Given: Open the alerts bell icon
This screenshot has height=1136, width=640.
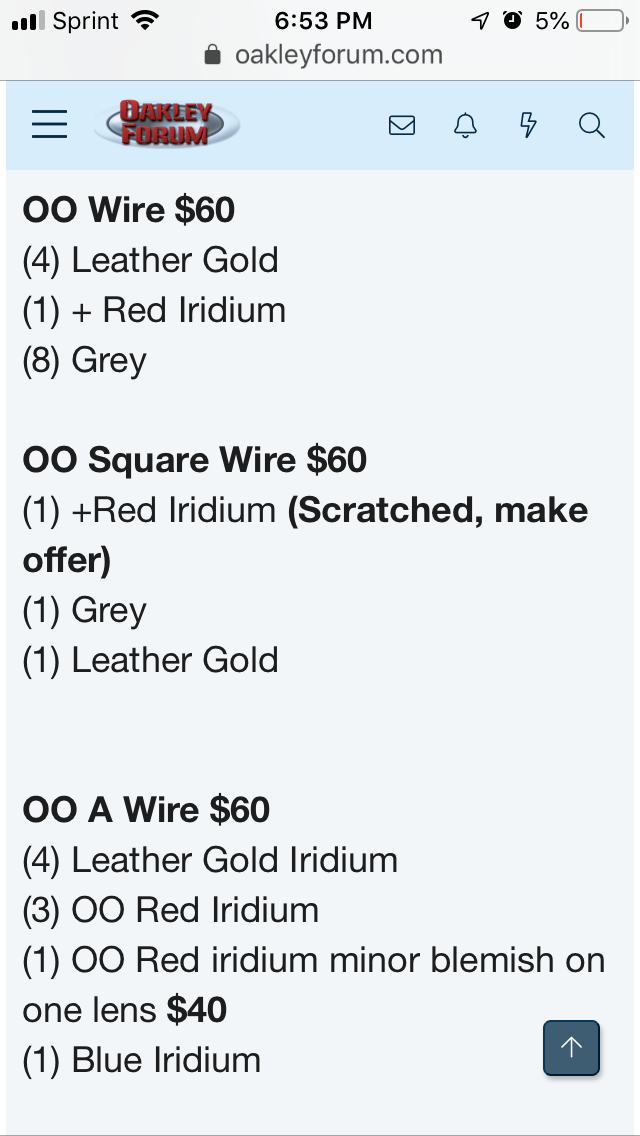Looking at the screenshot, I should point(465,125).
